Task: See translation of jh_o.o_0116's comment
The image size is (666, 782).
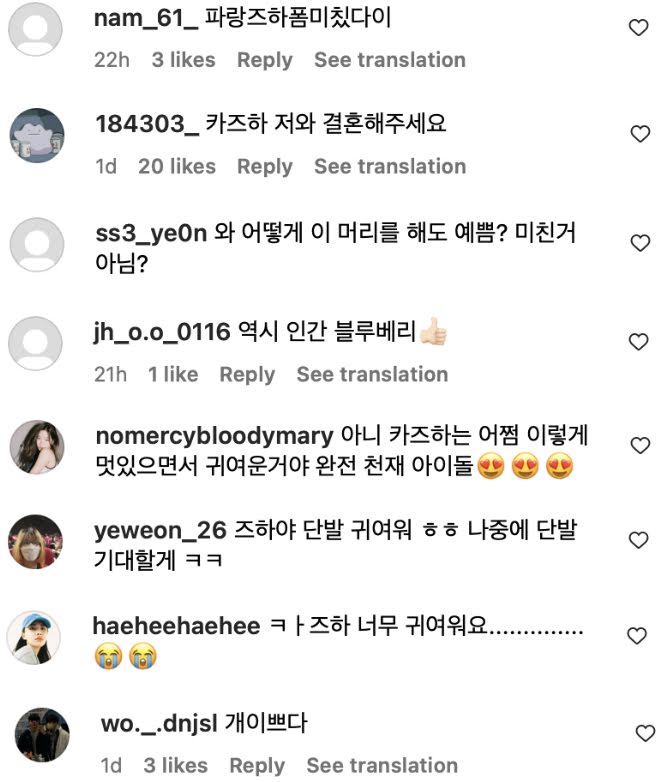Action: (372, 374)
